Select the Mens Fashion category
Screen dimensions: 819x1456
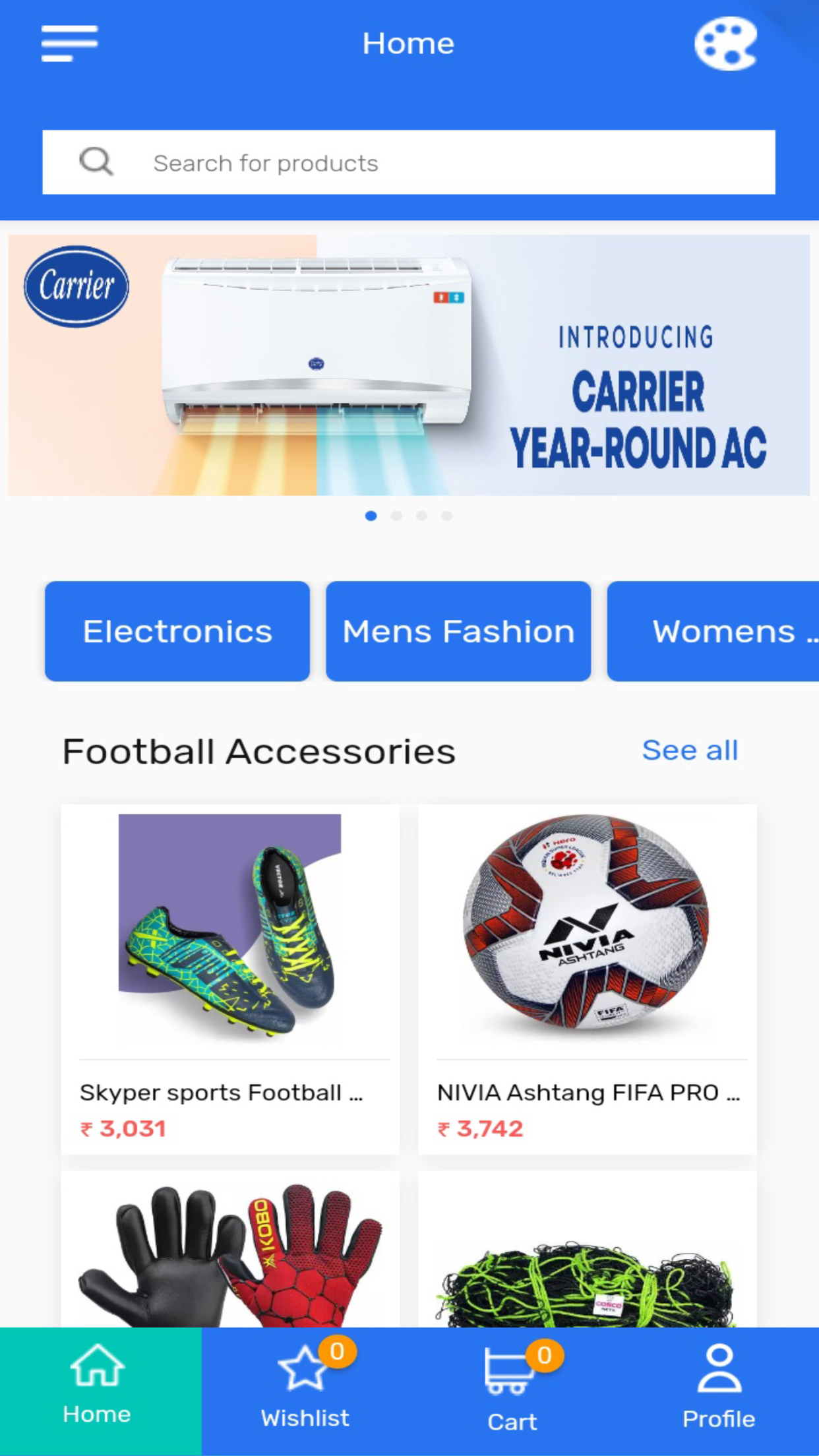(458, 631)
